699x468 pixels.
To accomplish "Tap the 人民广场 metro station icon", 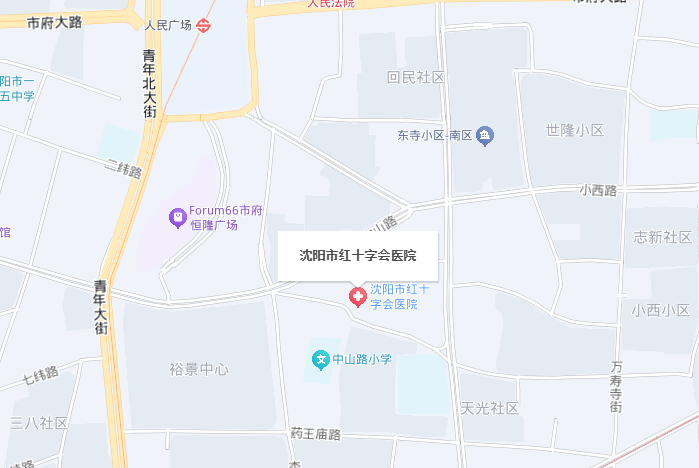I will click(x=204, y=25).
